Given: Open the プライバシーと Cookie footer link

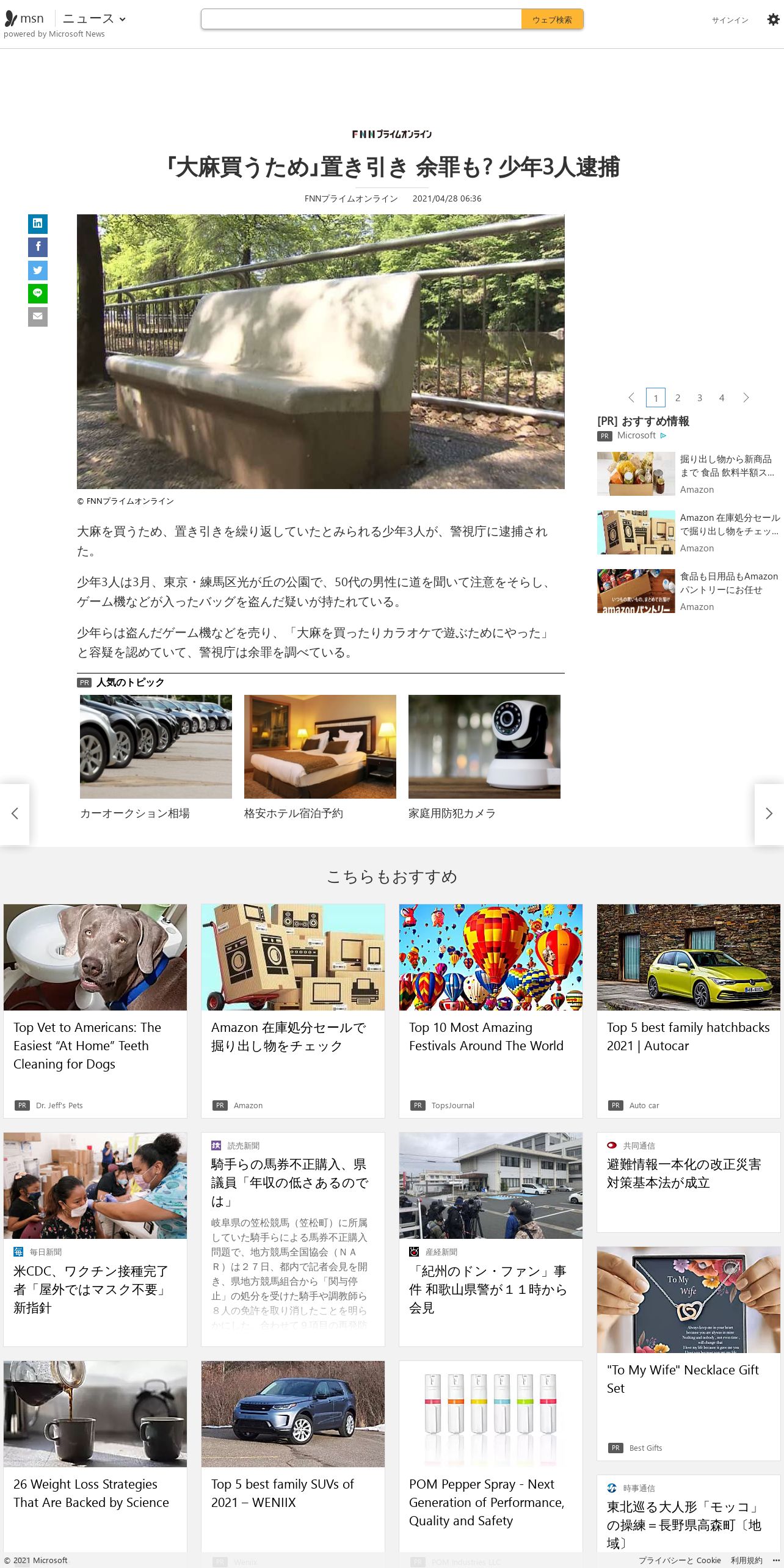Looking at the screenshot, I should point(680,1560).
